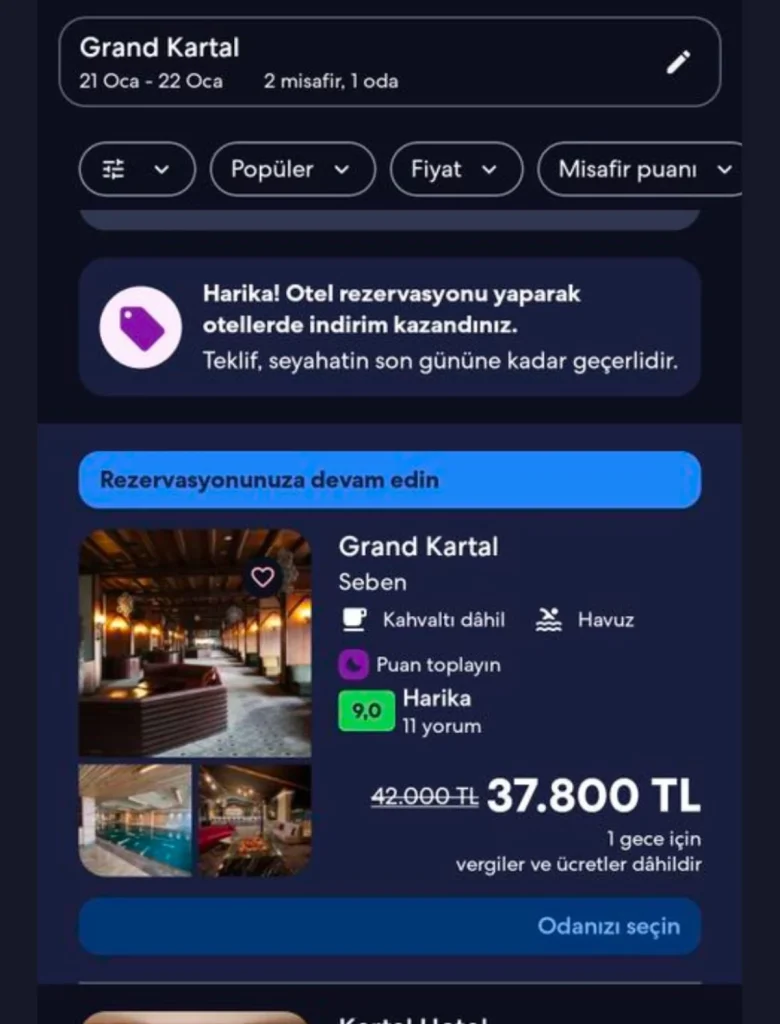Open the hotel discount offer banner
The width and height of the screenshot is (780, 1024).
pyautogui.click(x=390, y=327)
